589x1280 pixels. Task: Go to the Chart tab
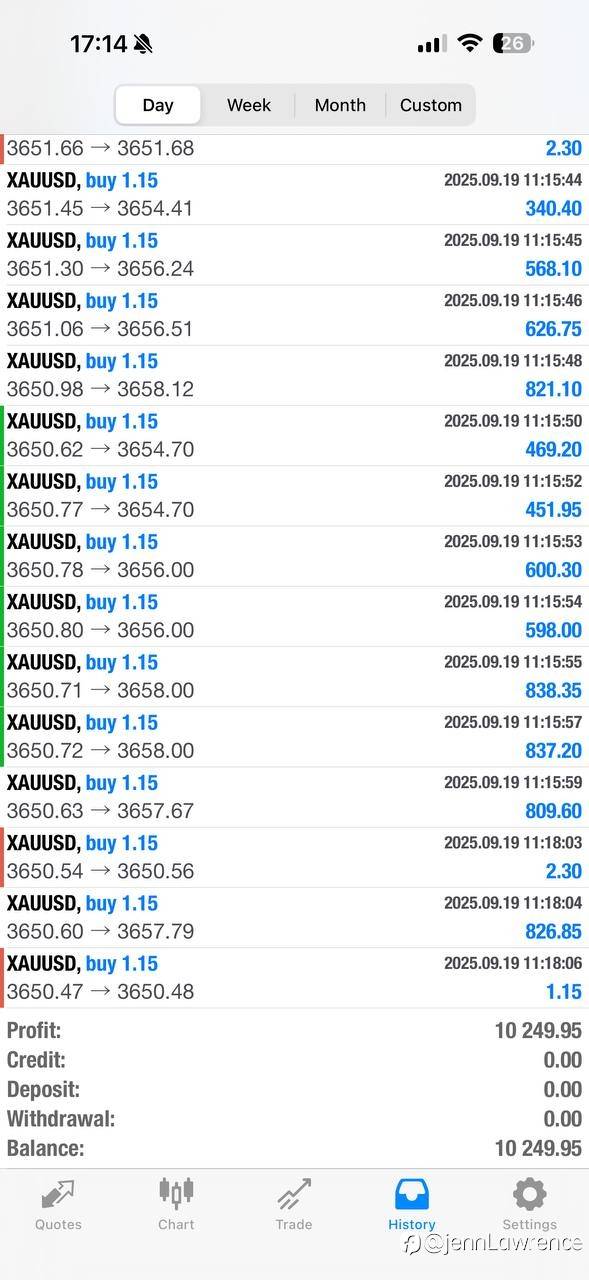tap(176, 1204)
